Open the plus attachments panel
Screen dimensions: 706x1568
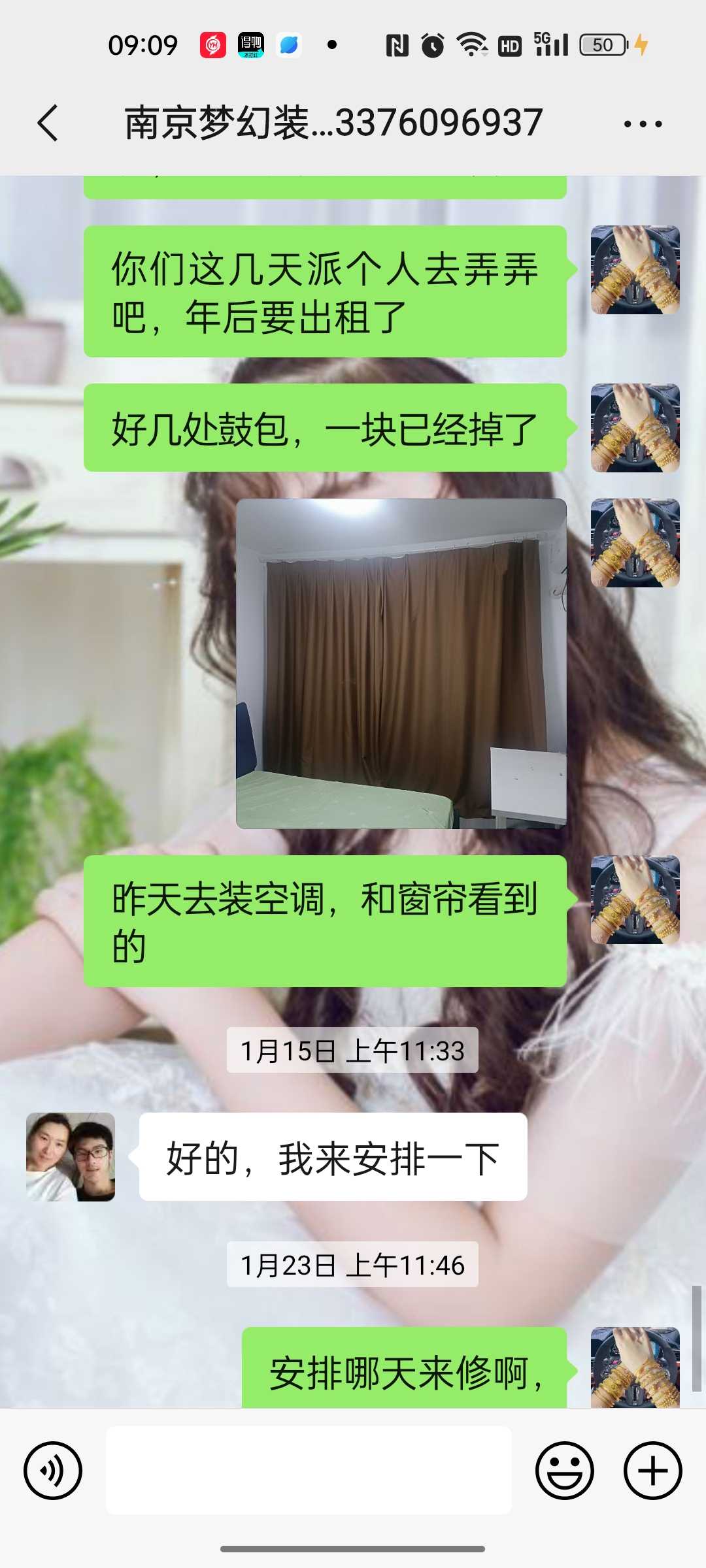click(x=652, y=1471)
